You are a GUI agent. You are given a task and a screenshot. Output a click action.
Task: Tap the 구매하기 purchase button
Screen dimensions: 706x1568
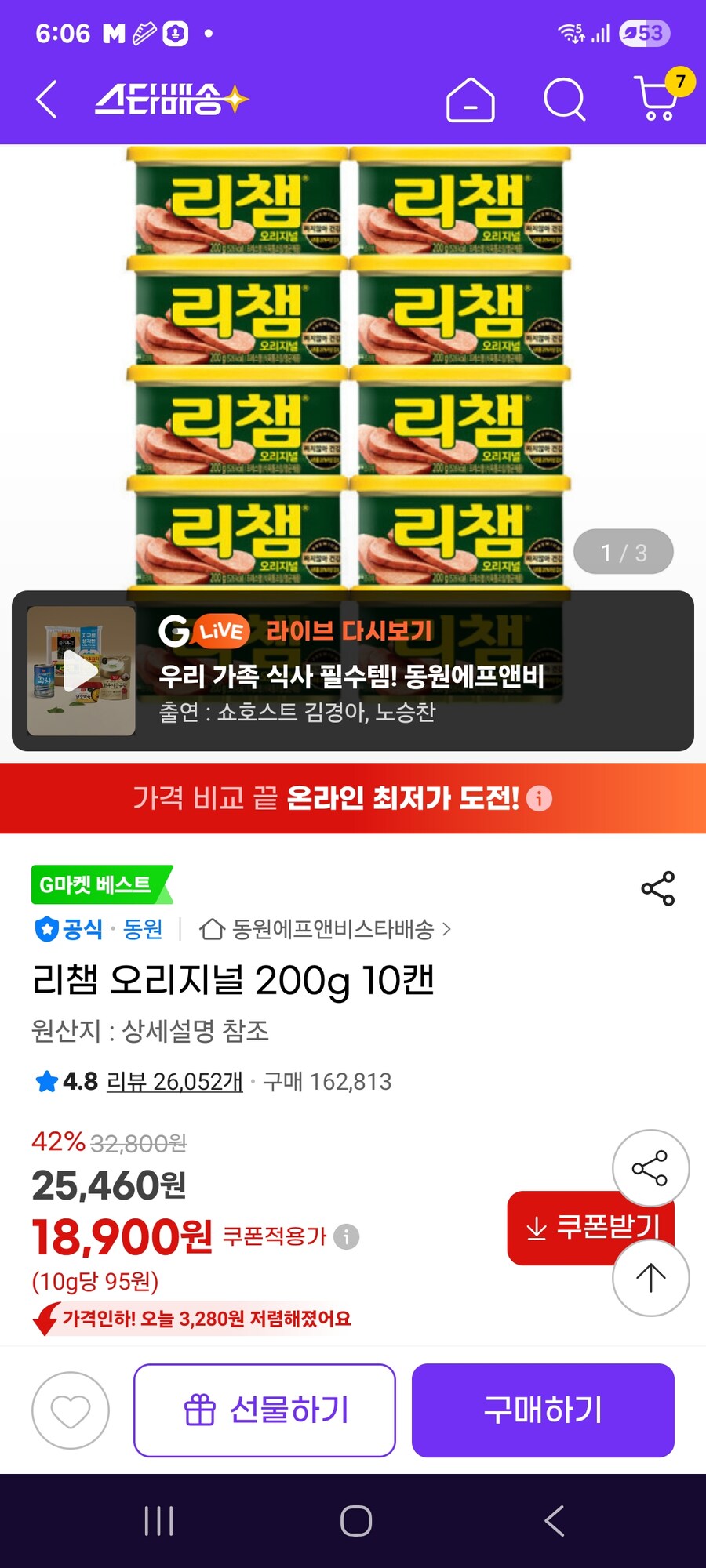coord(543,1409)
